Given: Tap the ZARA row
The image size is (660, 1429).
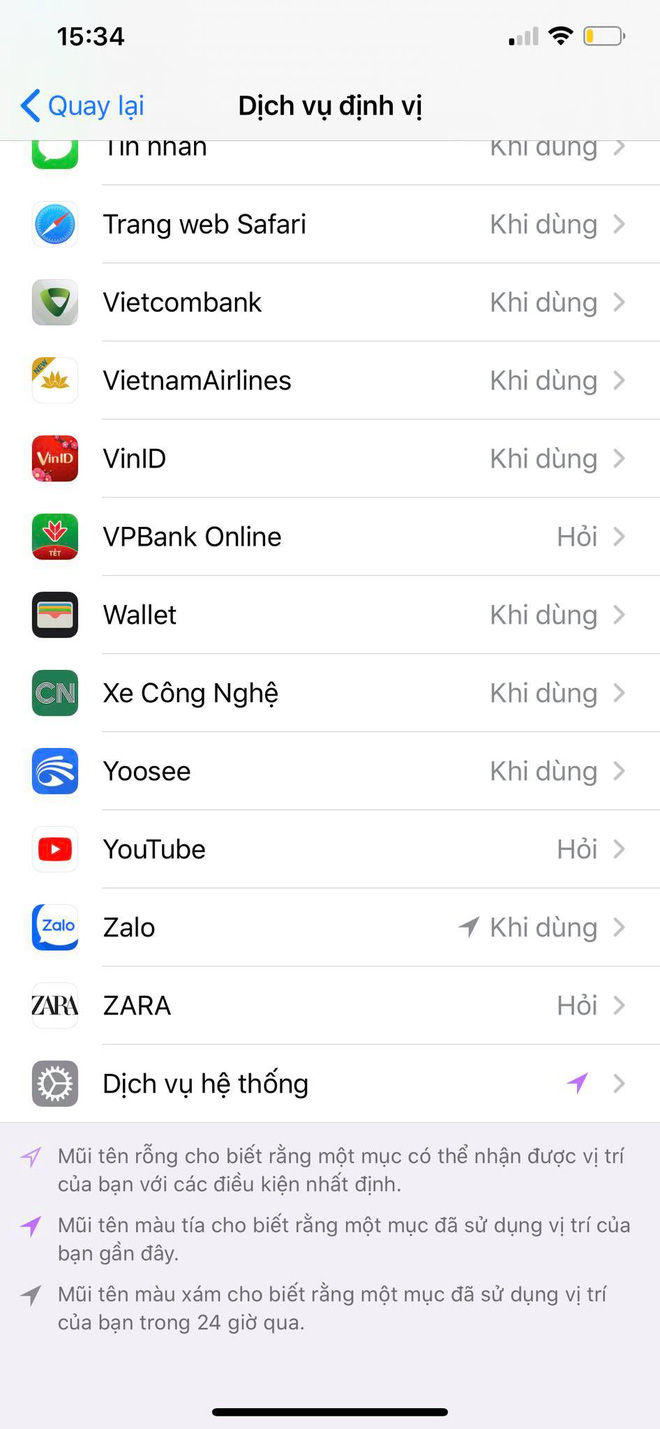Looking at the screenshot, I should click(x=330, y=1004).
